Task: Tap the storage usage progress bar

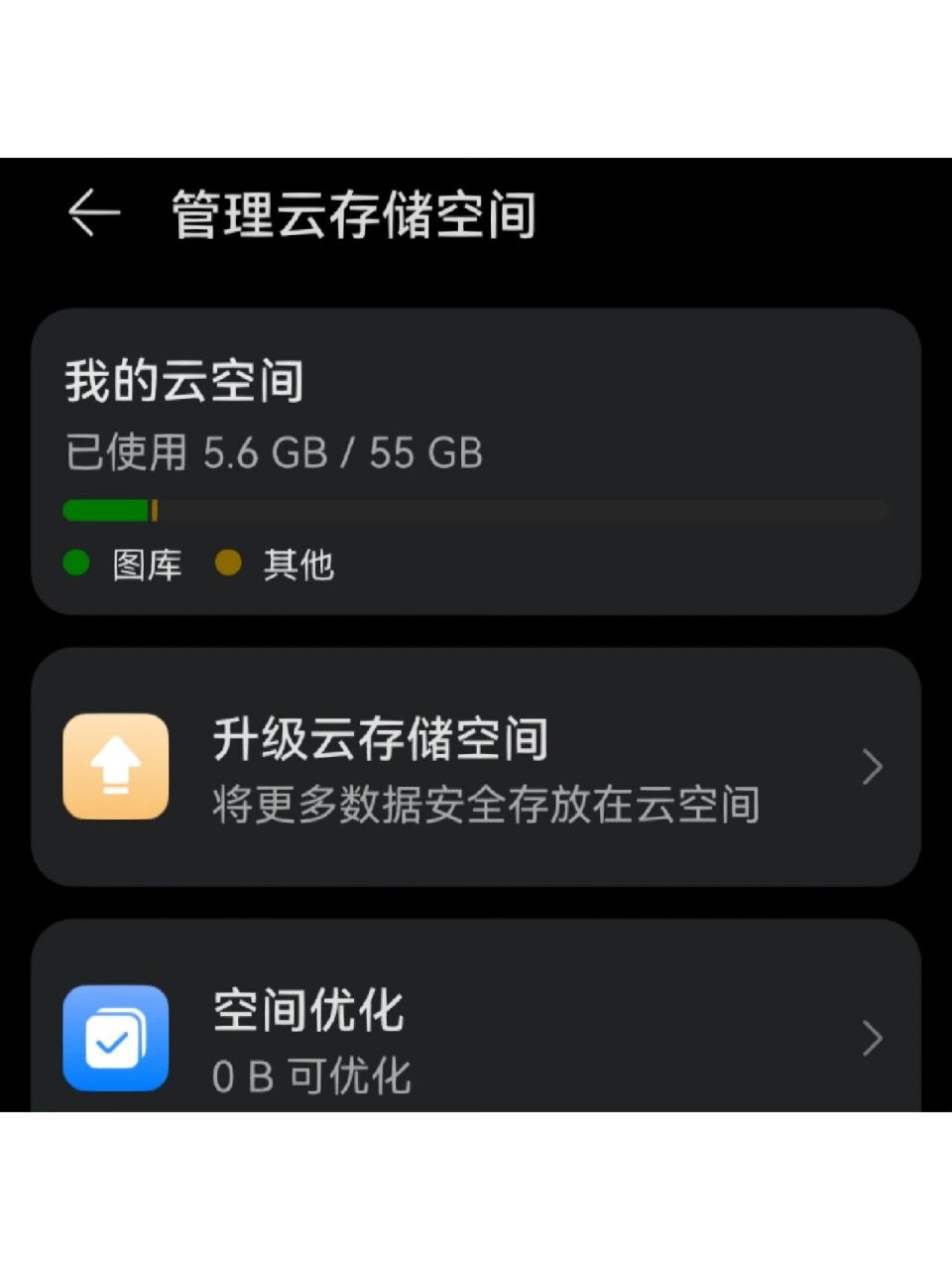Action: click(476, 510)
